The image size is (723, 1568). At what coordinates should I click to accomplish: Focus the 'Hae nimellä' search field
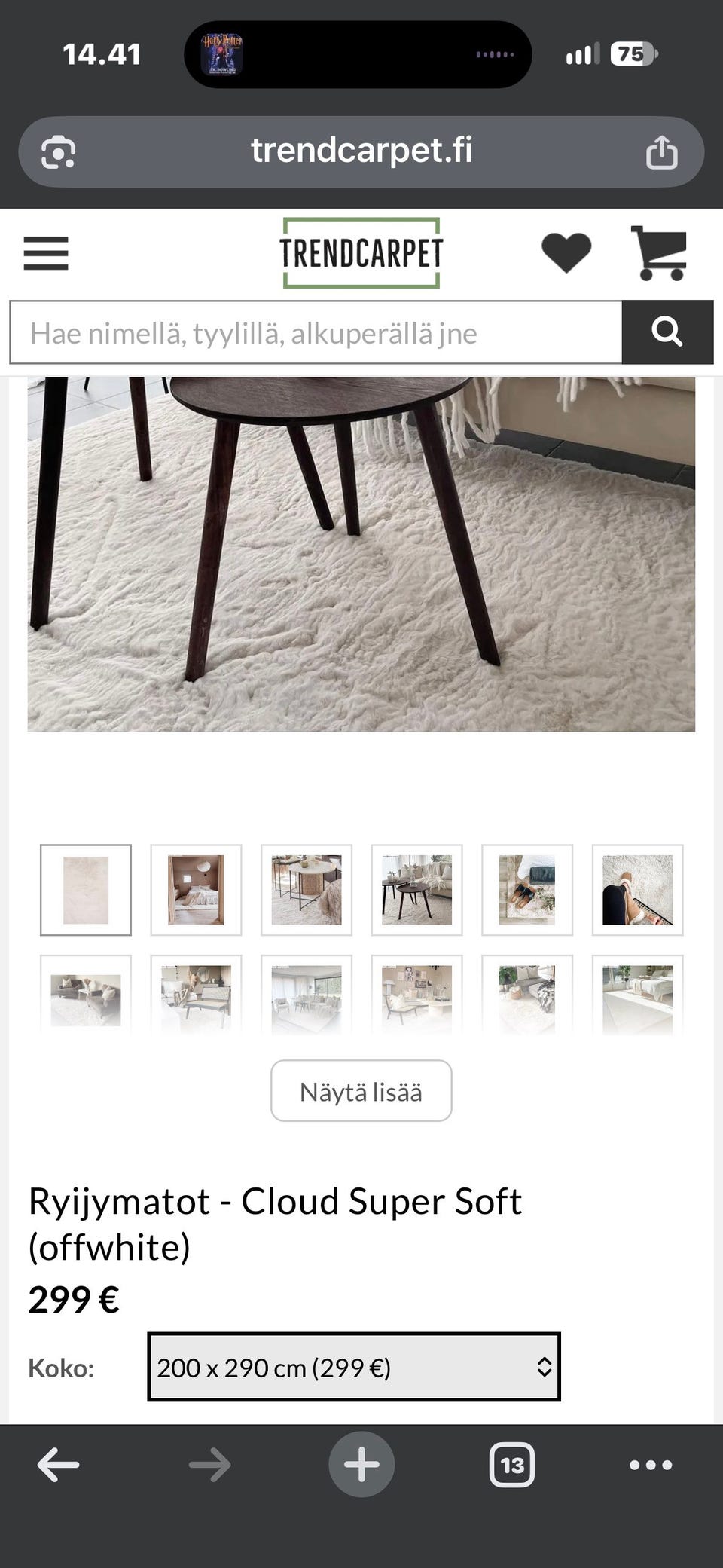(316, 332)
